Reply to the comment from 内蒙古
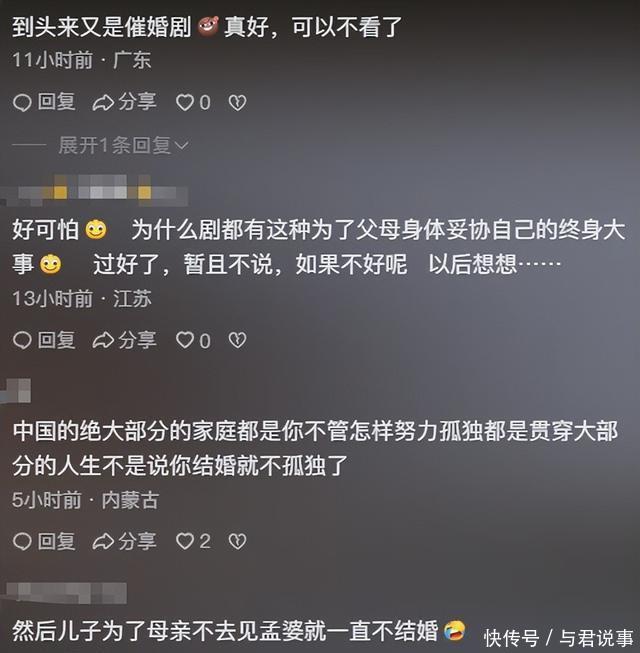 click(x=45, y=541)
